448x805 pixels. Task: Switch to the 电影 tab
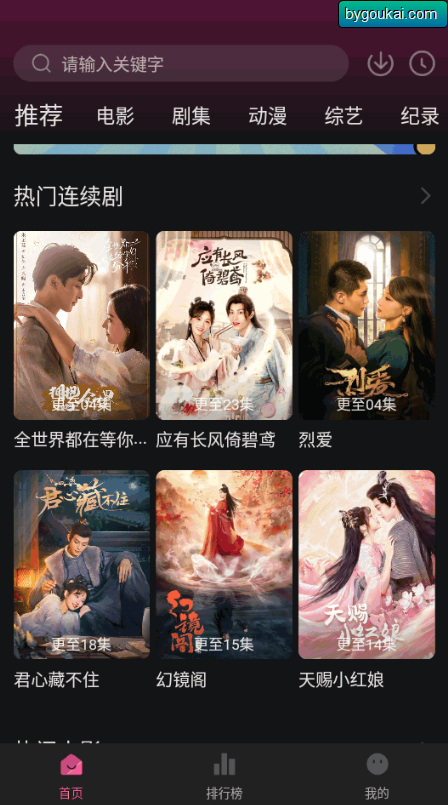[x=115, y=116]
